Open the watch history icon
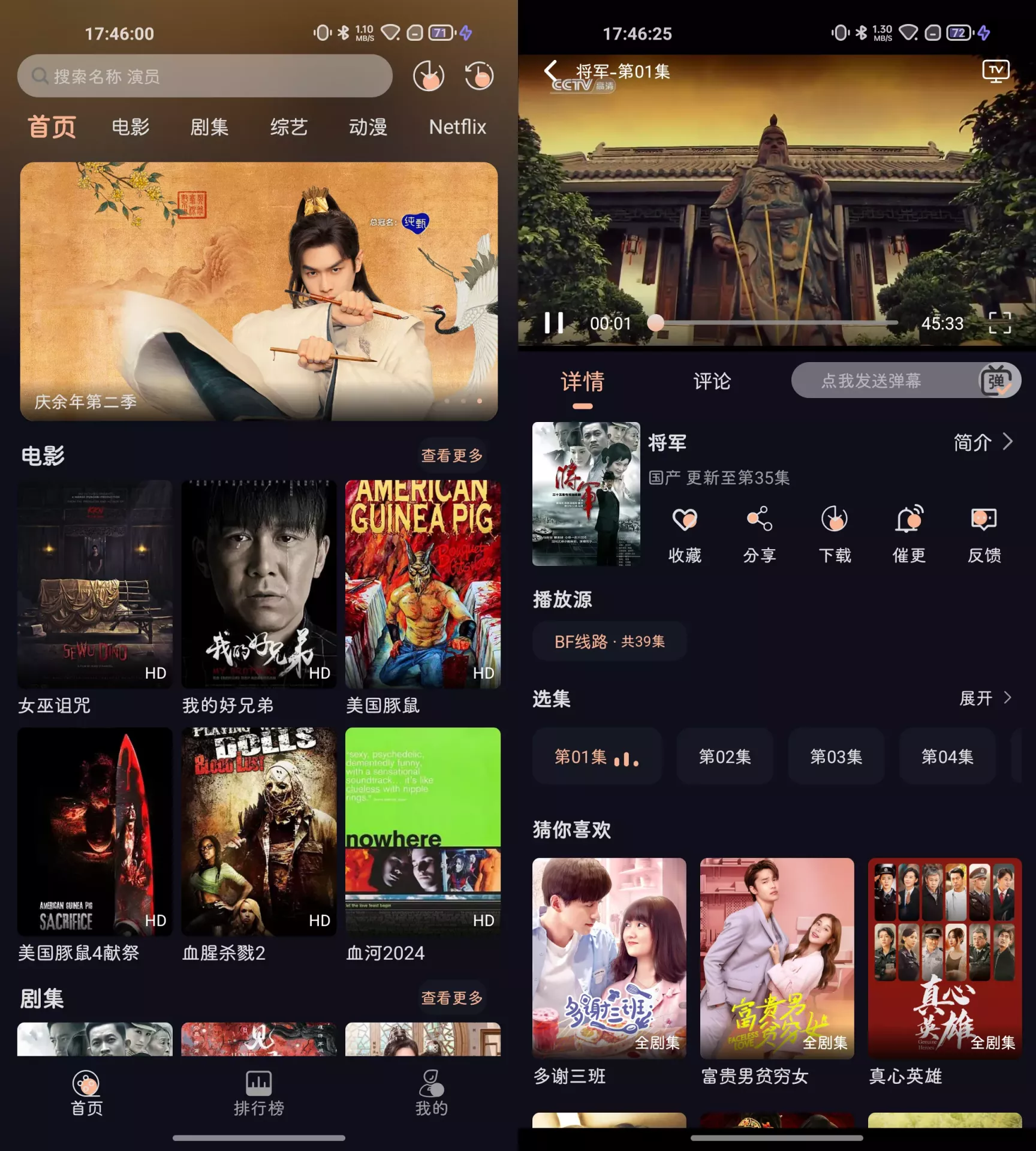Viewport: 1036px width, 1151px height. click(479, 76)
